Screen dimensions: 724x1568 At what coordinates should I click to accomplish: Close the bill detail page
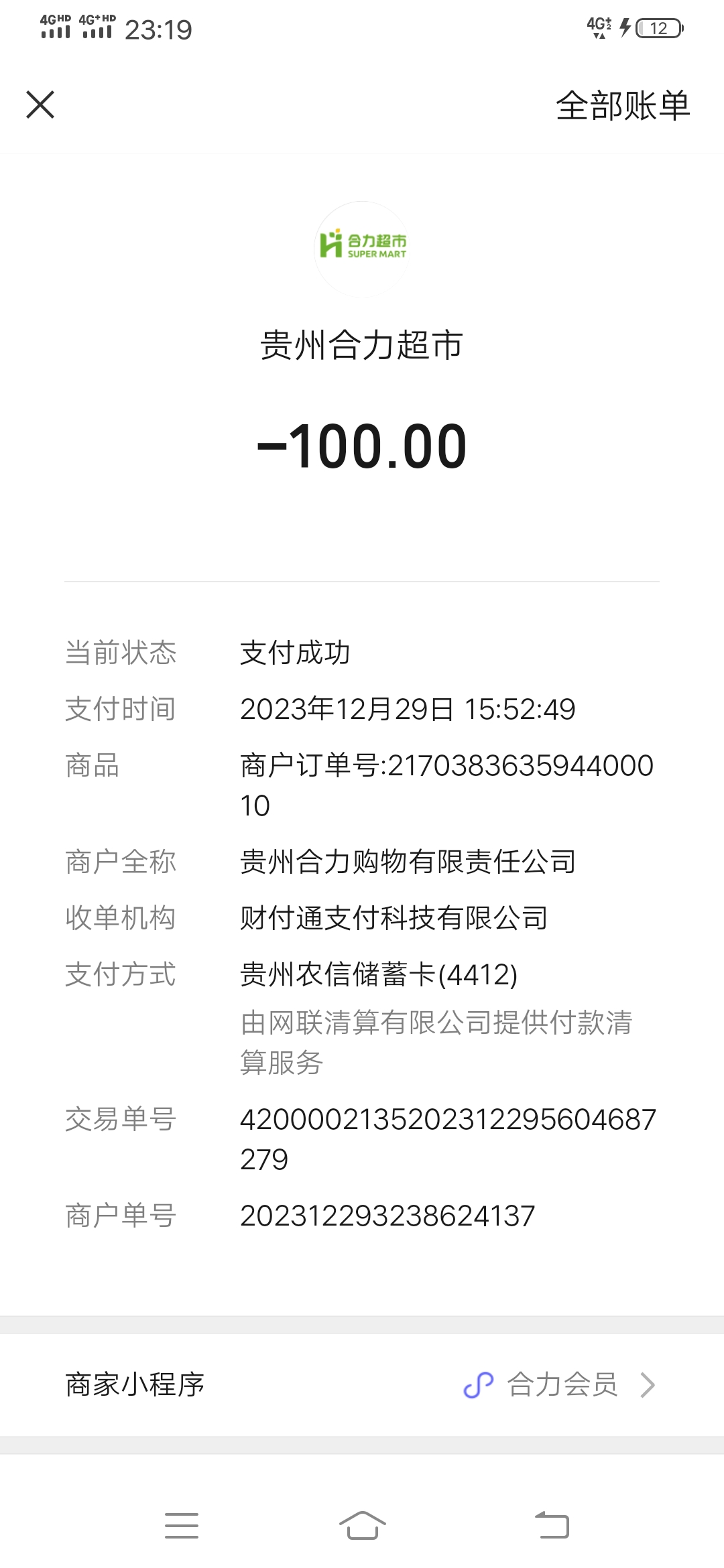(x=40, y=105)
